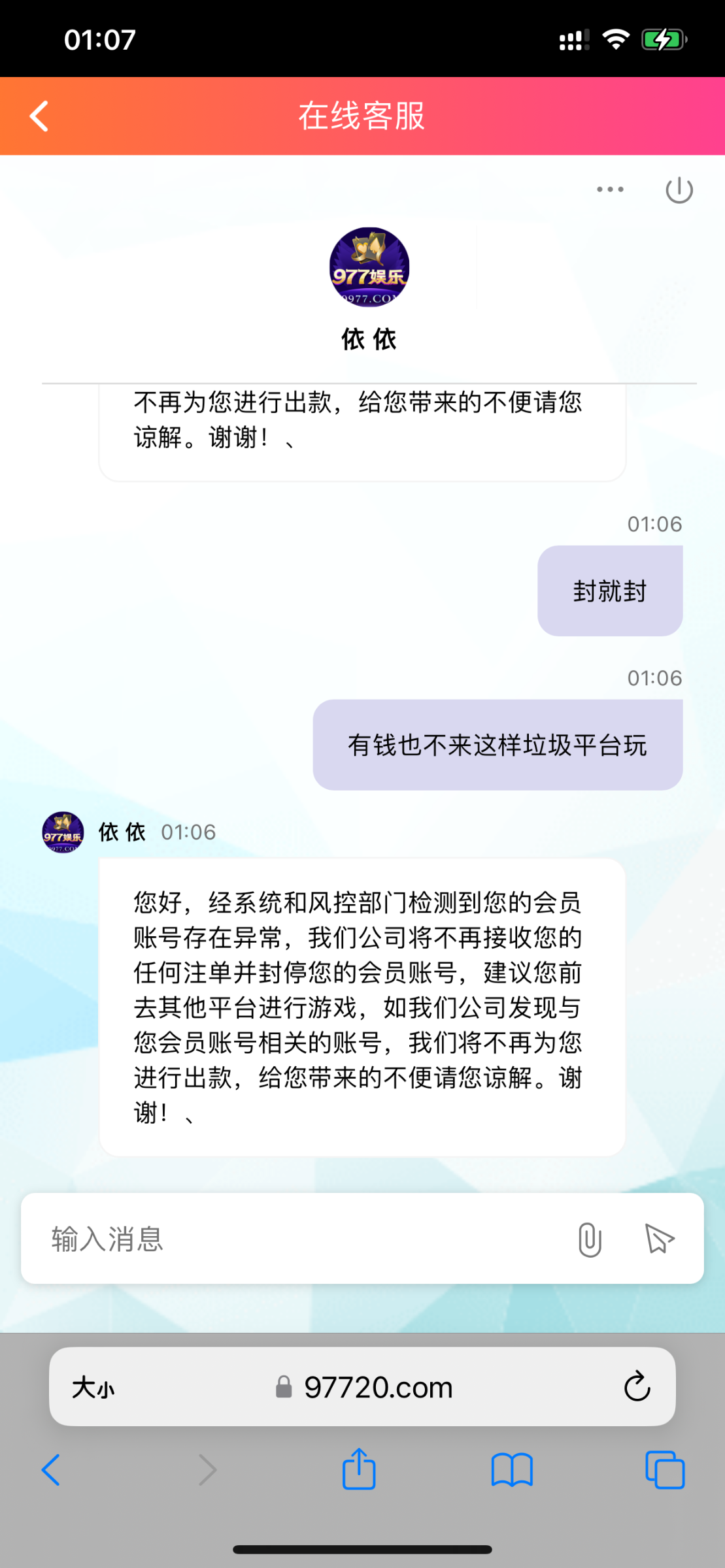This screenshot has width=725, height=1568.
Task: Navigate back in Safari's toolbar
Action: (x=51, y=1470)
